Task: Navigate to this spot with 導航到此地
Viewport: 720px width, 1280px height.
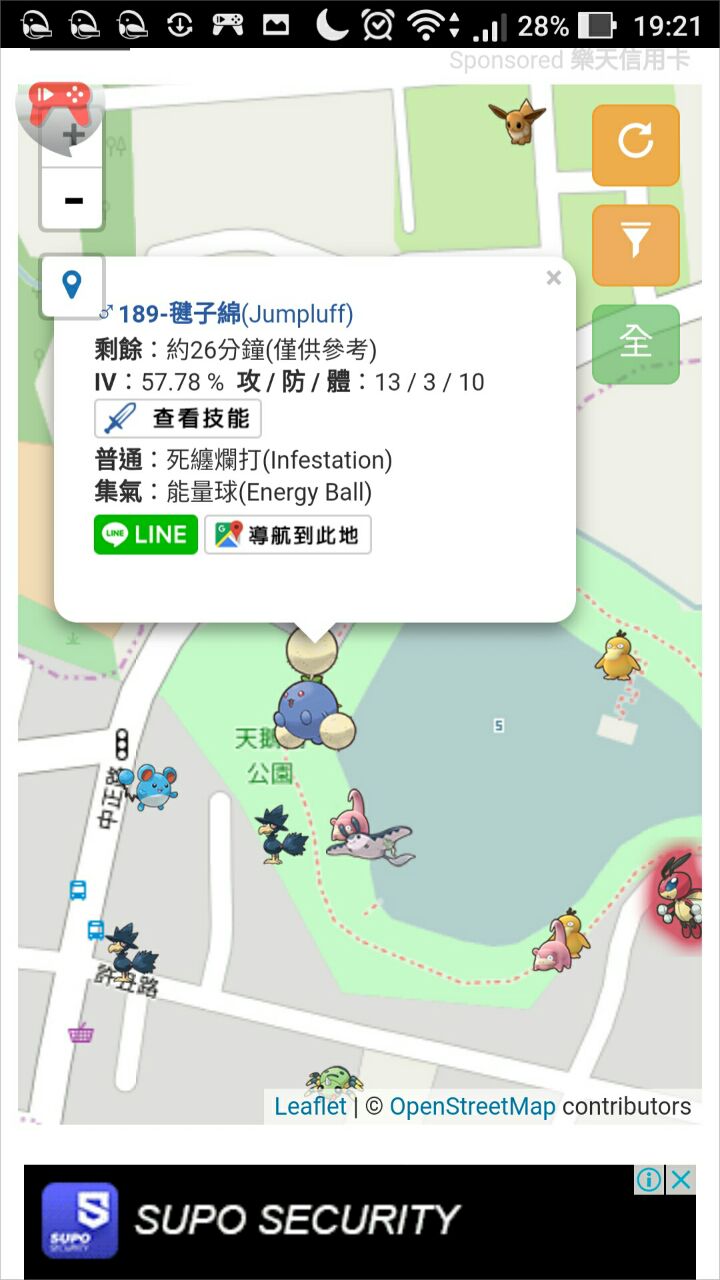Action: point(288,535)
